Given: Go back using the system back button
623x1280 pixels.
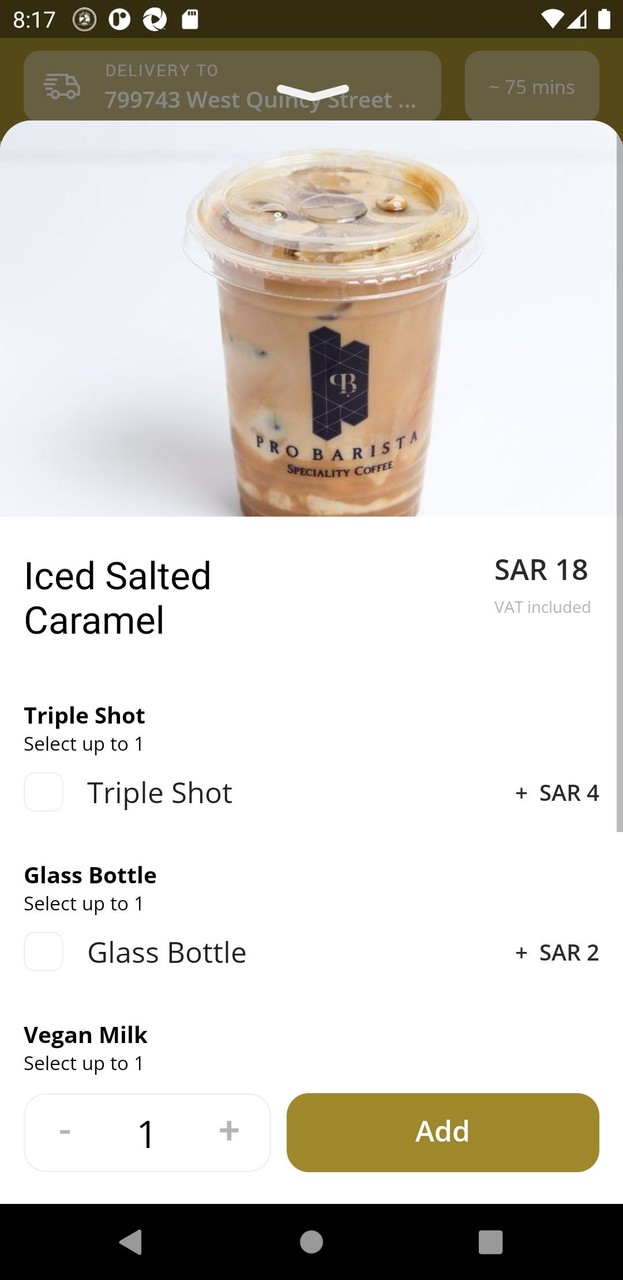Looking at the screenshot, I should click(x=130, y=1242).
